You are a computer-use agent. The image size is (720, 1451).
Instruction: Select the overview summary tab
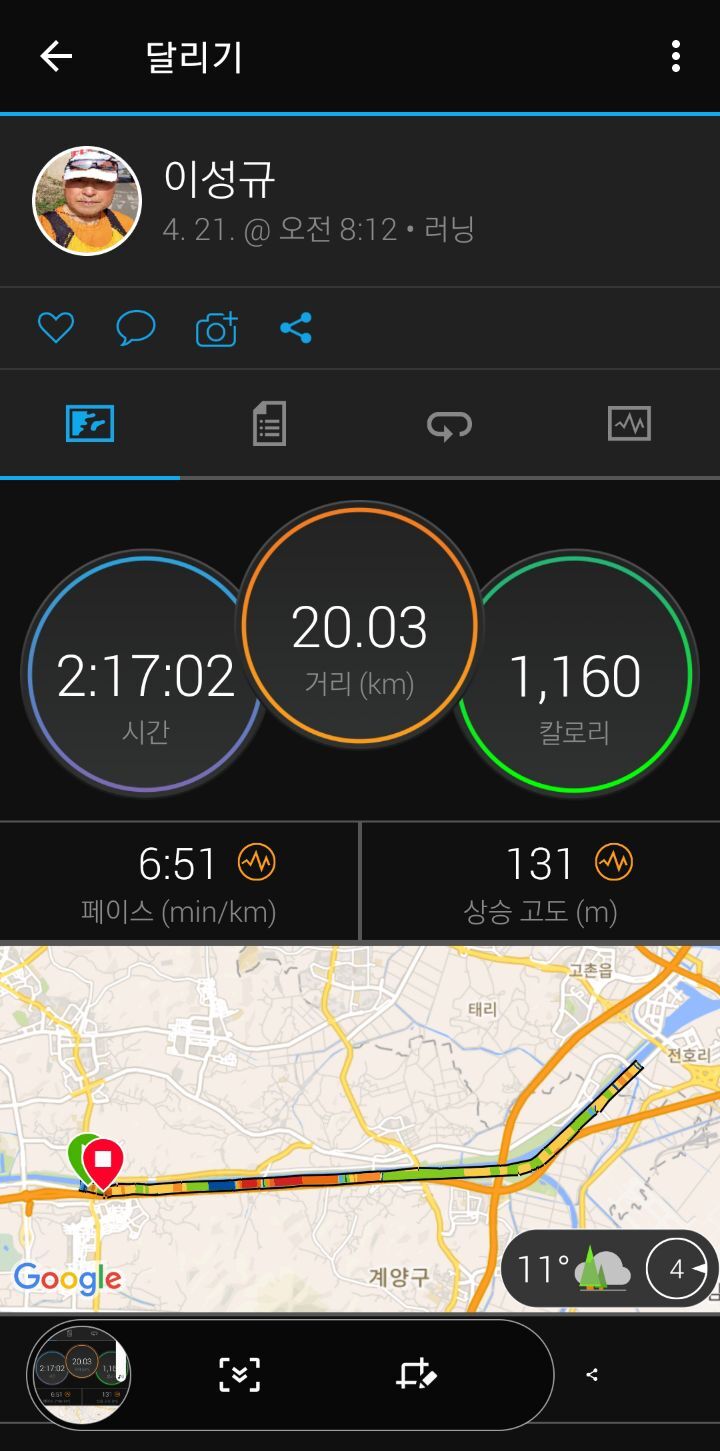(x=90, y=424)
